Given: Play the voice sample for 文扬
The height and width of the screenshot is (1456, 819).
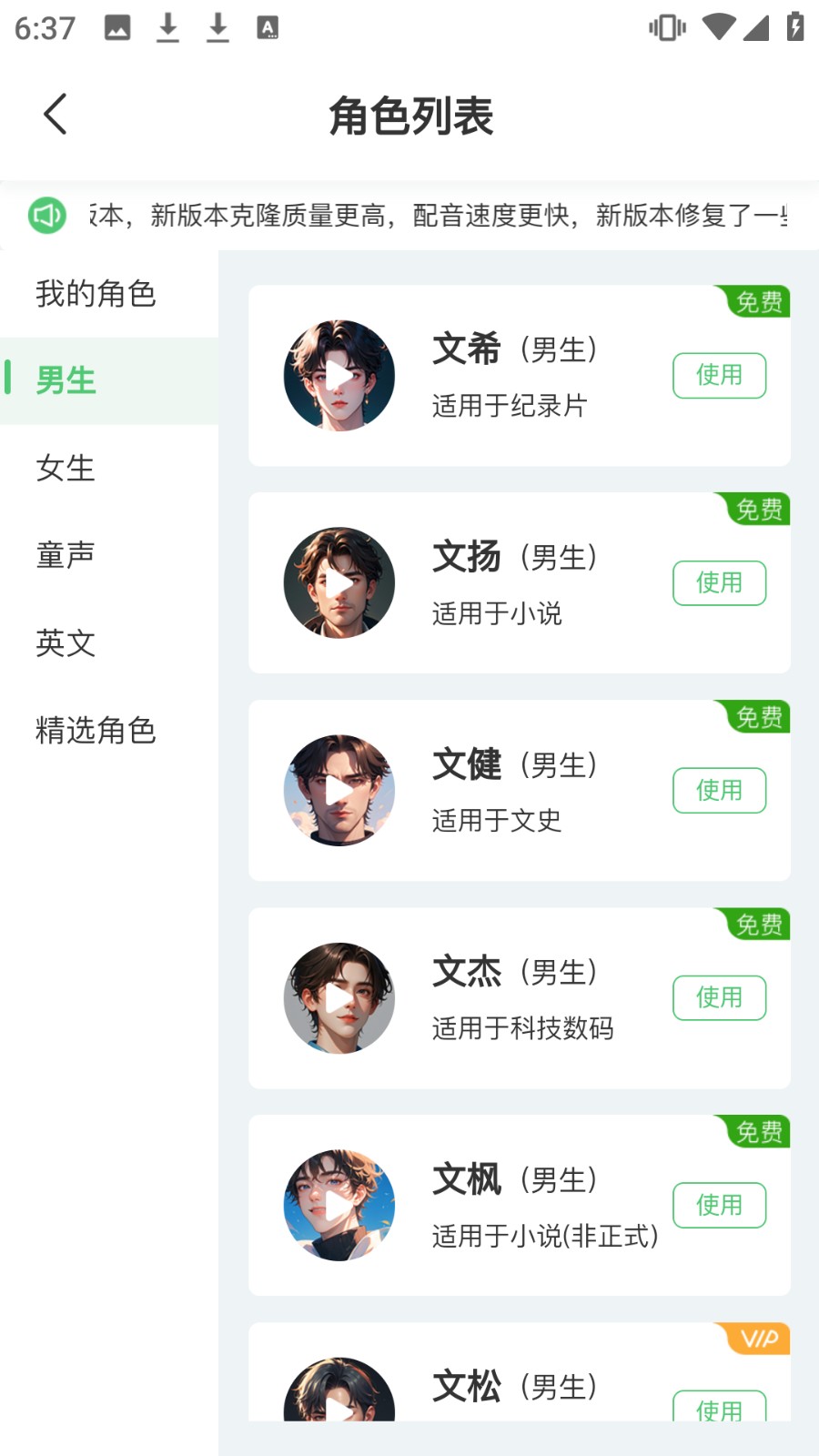Looking at the screenshot, I should pos(339,582).
